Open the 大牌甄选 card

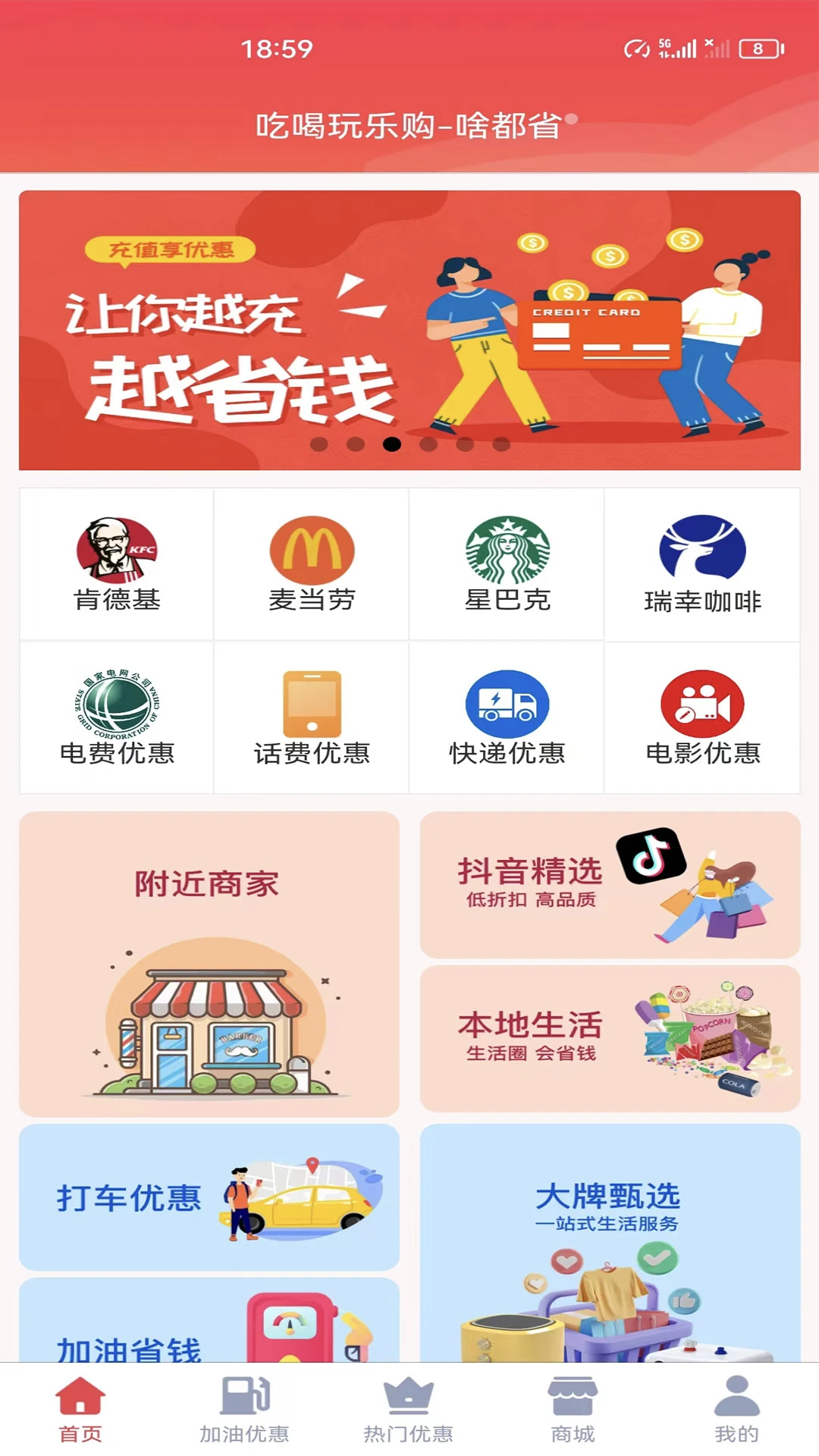(x=610, y=1244)
